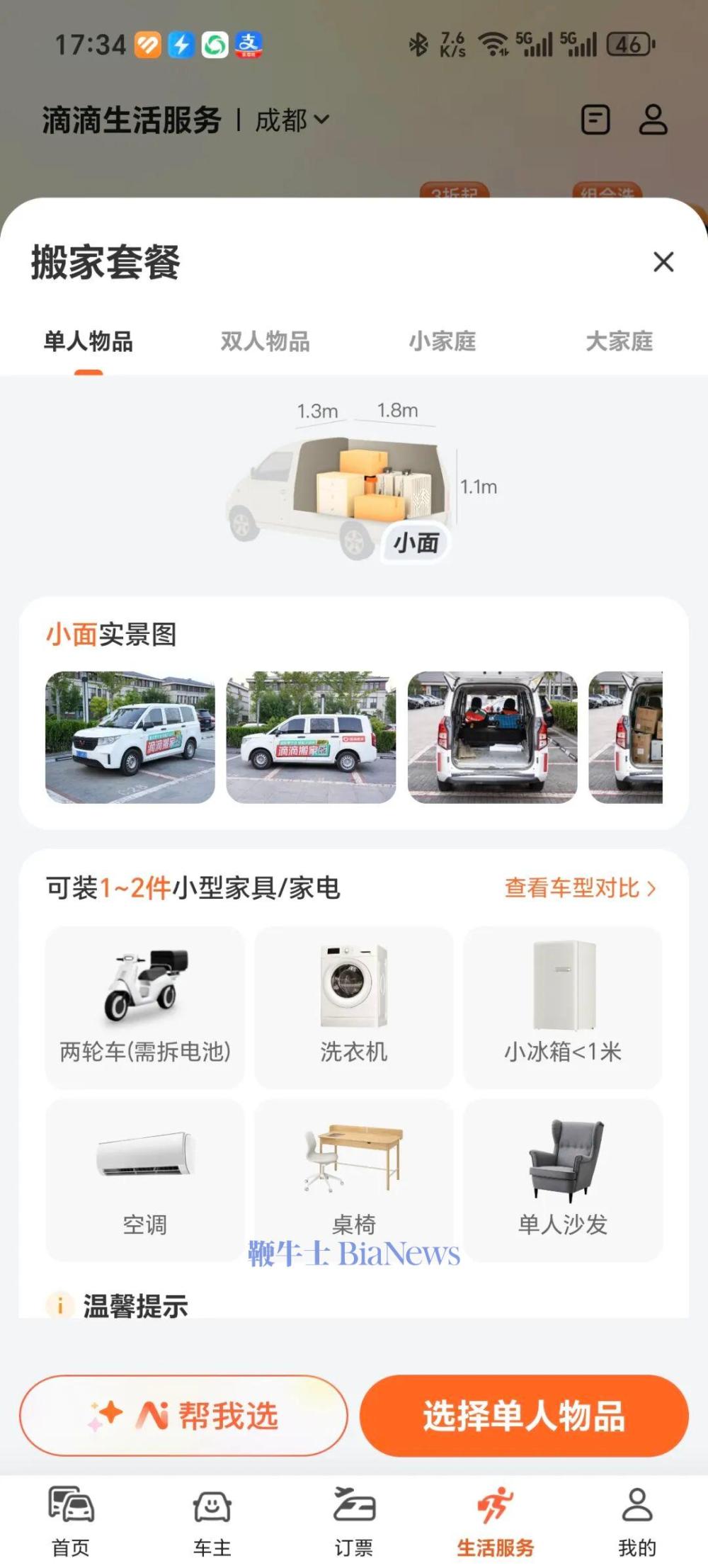Open the orders list icon
Viewport: 708px width, 1568px height.
click(x=595, y=120)
